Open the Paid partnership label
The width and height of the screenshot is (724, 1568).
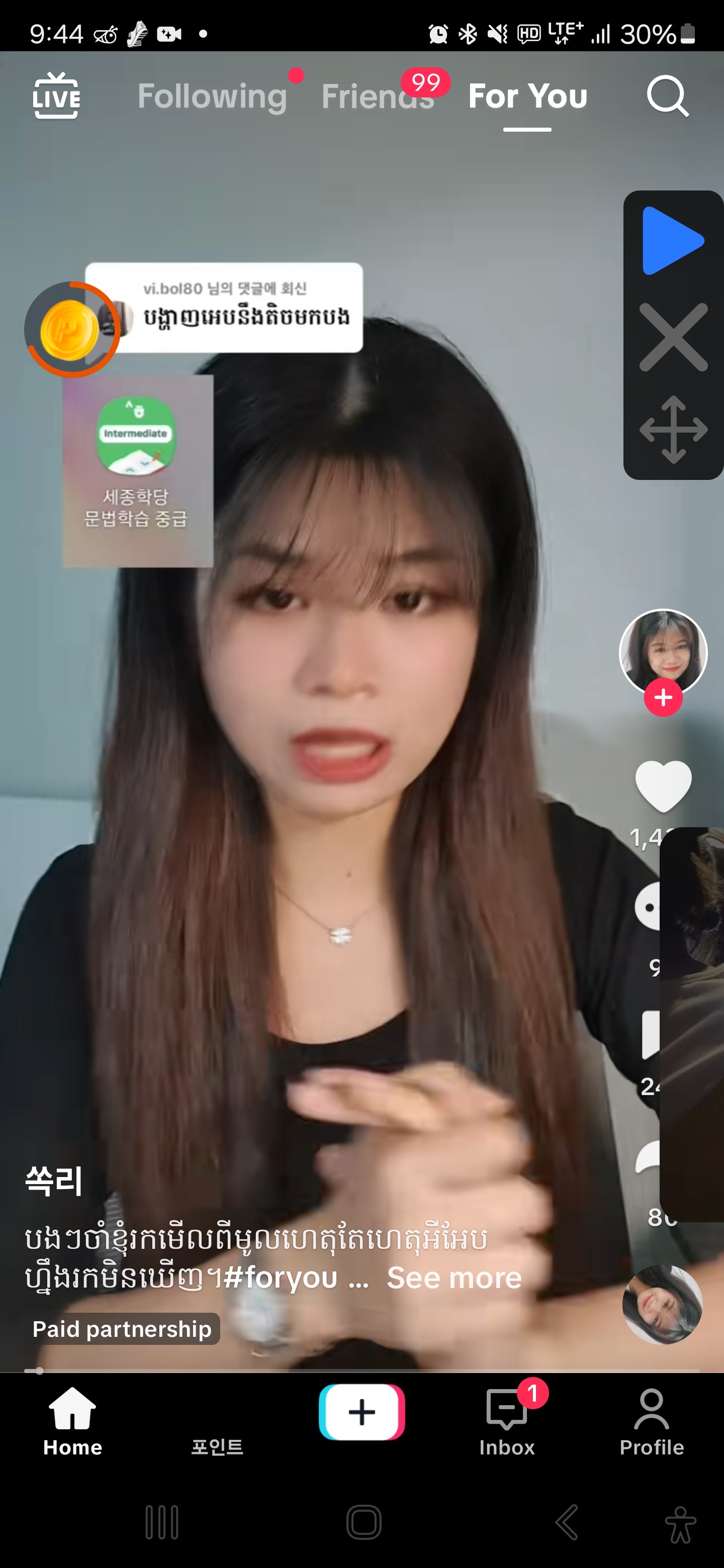click(x=122, y=1329)
